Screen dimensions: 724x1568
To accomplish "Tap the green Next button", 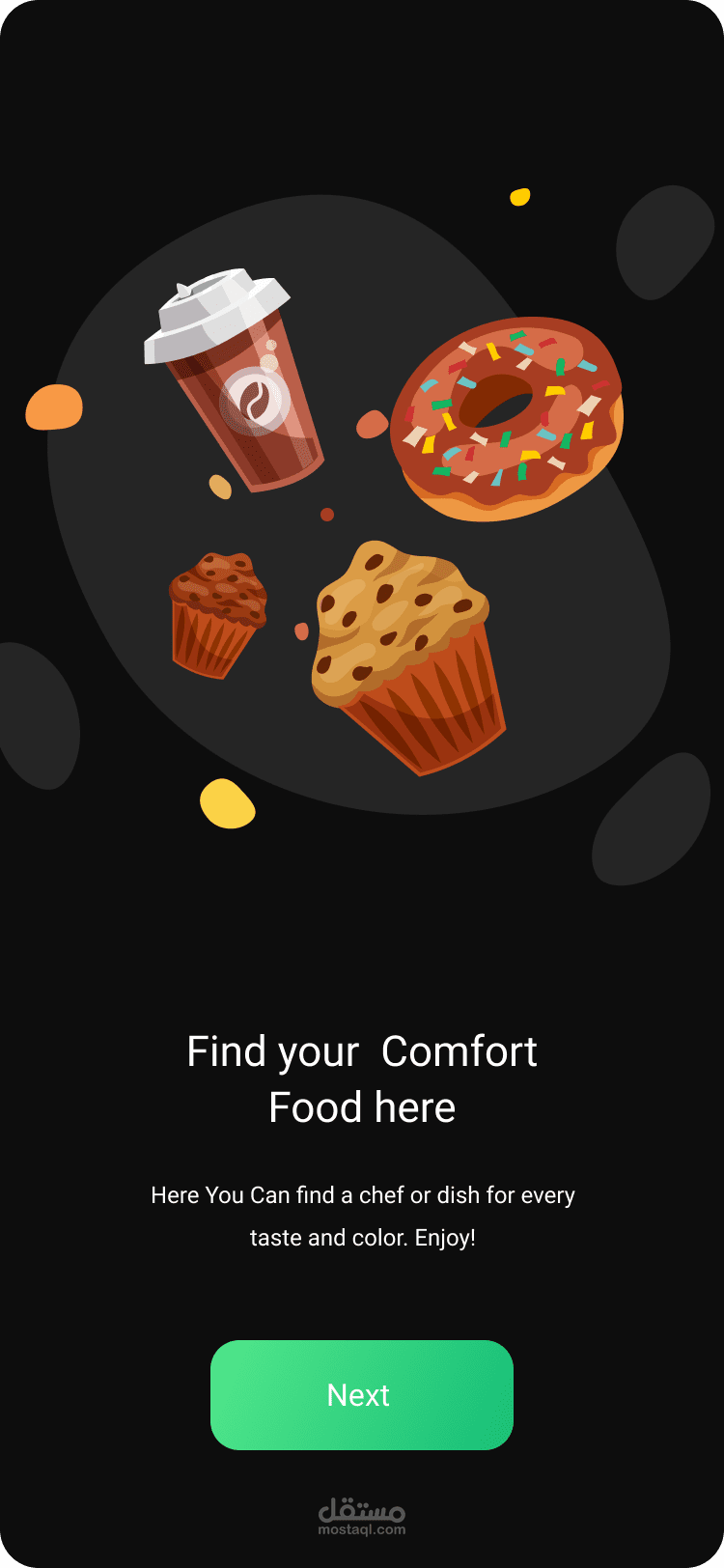I will coord(361,1394).
